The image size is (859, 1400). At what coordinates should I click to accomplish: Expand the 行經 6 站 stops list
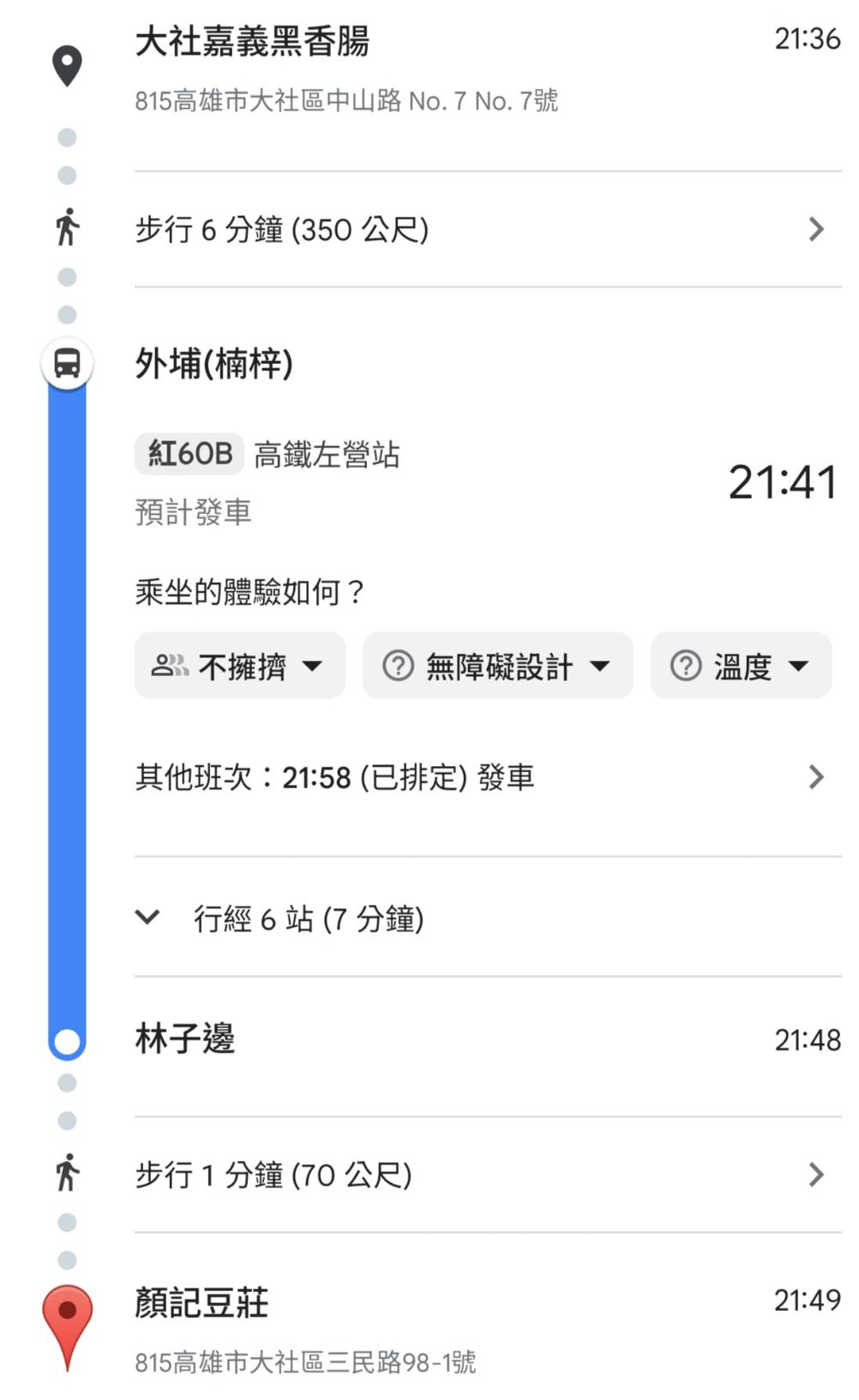coord(487,918)
